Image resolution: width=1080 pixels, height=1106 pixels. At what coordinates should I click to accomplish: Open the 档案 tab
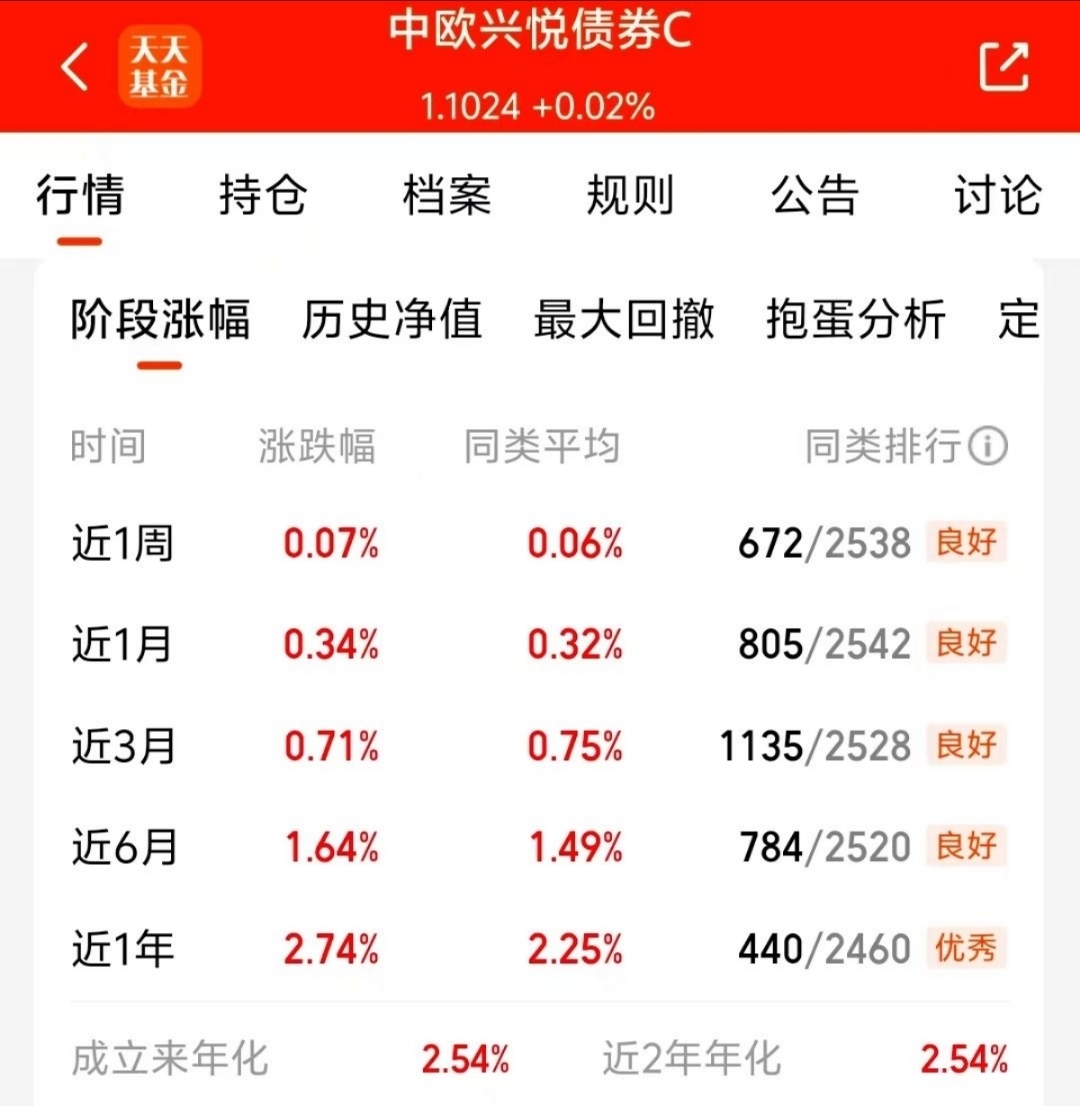[447, 195]
